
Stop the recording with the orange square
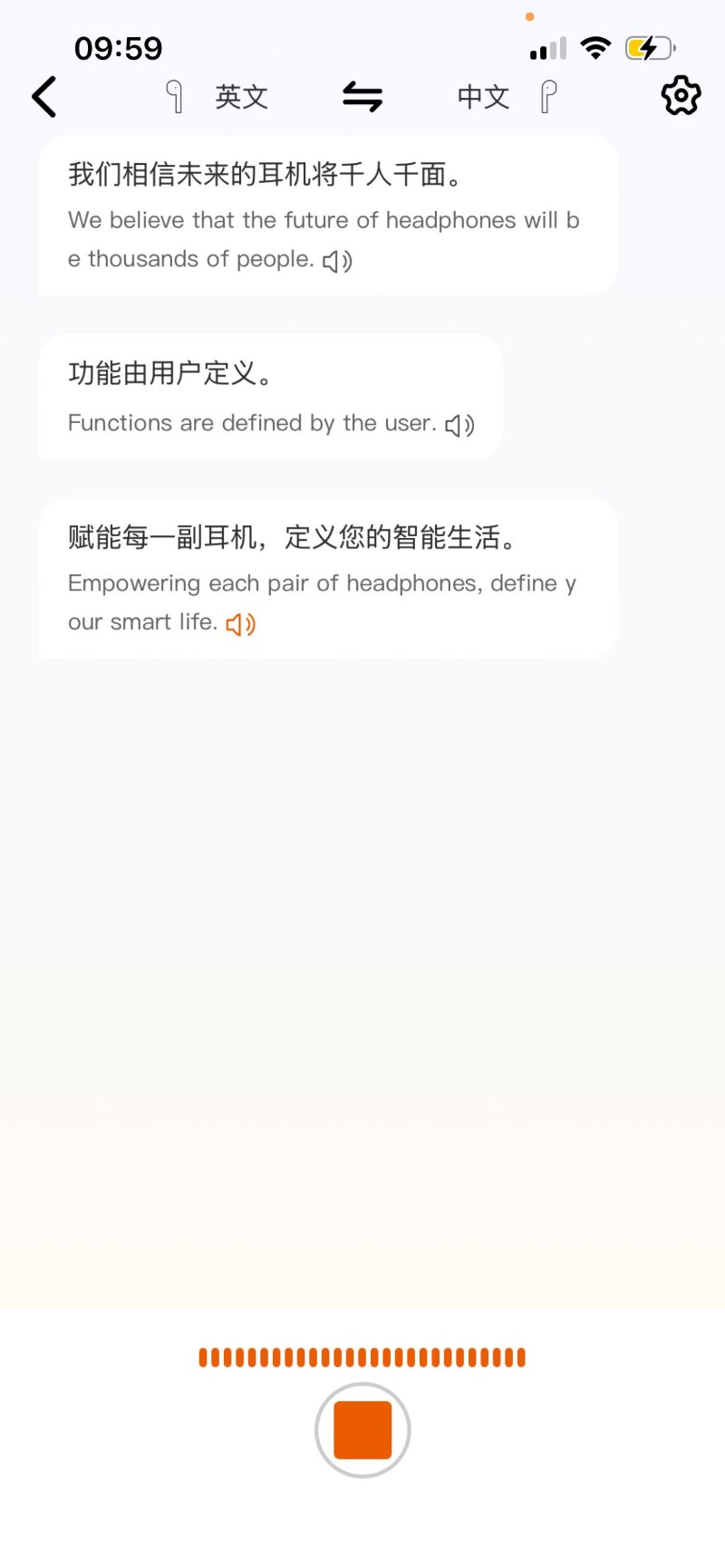pos(362,1429)
